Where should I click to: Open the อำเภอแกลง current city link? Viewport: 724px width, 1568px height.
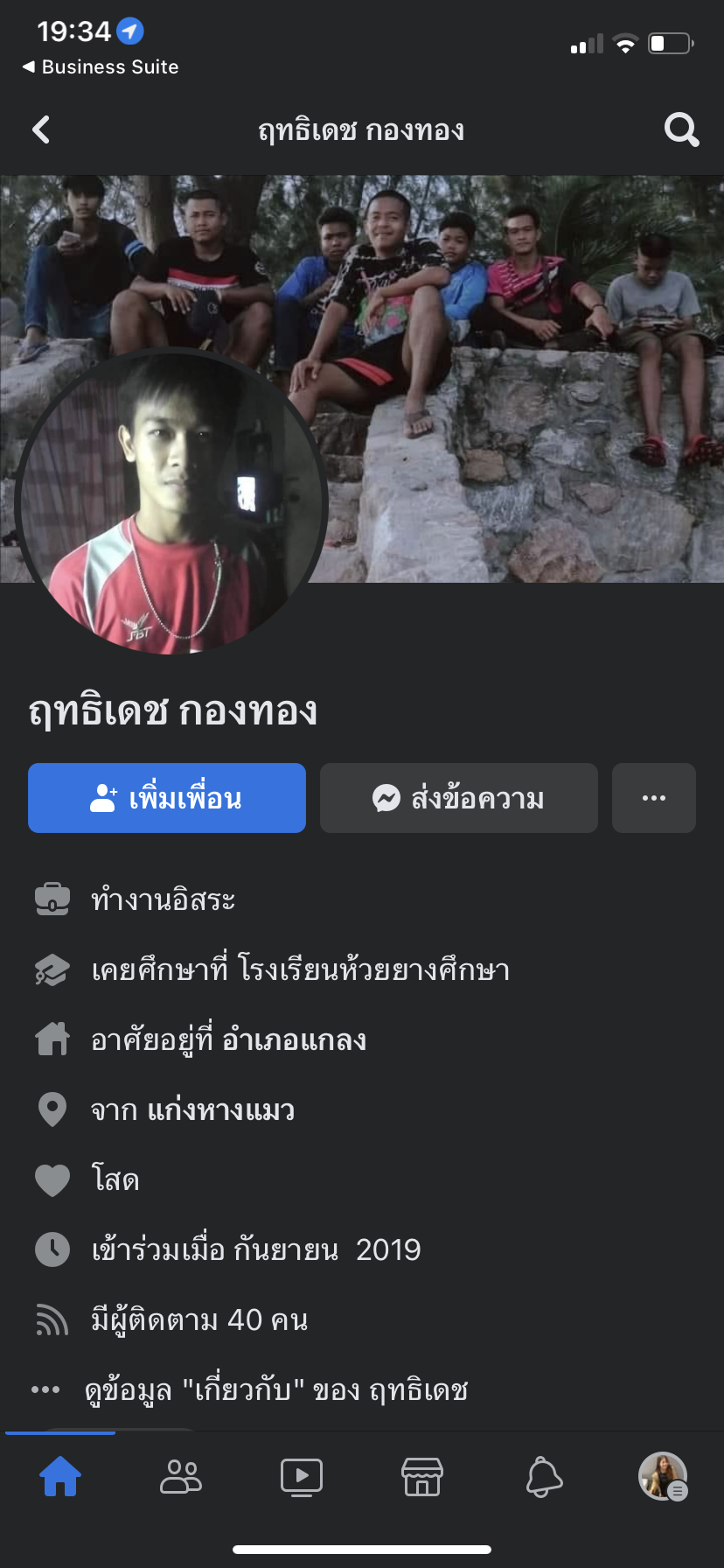pos(294,1040)
